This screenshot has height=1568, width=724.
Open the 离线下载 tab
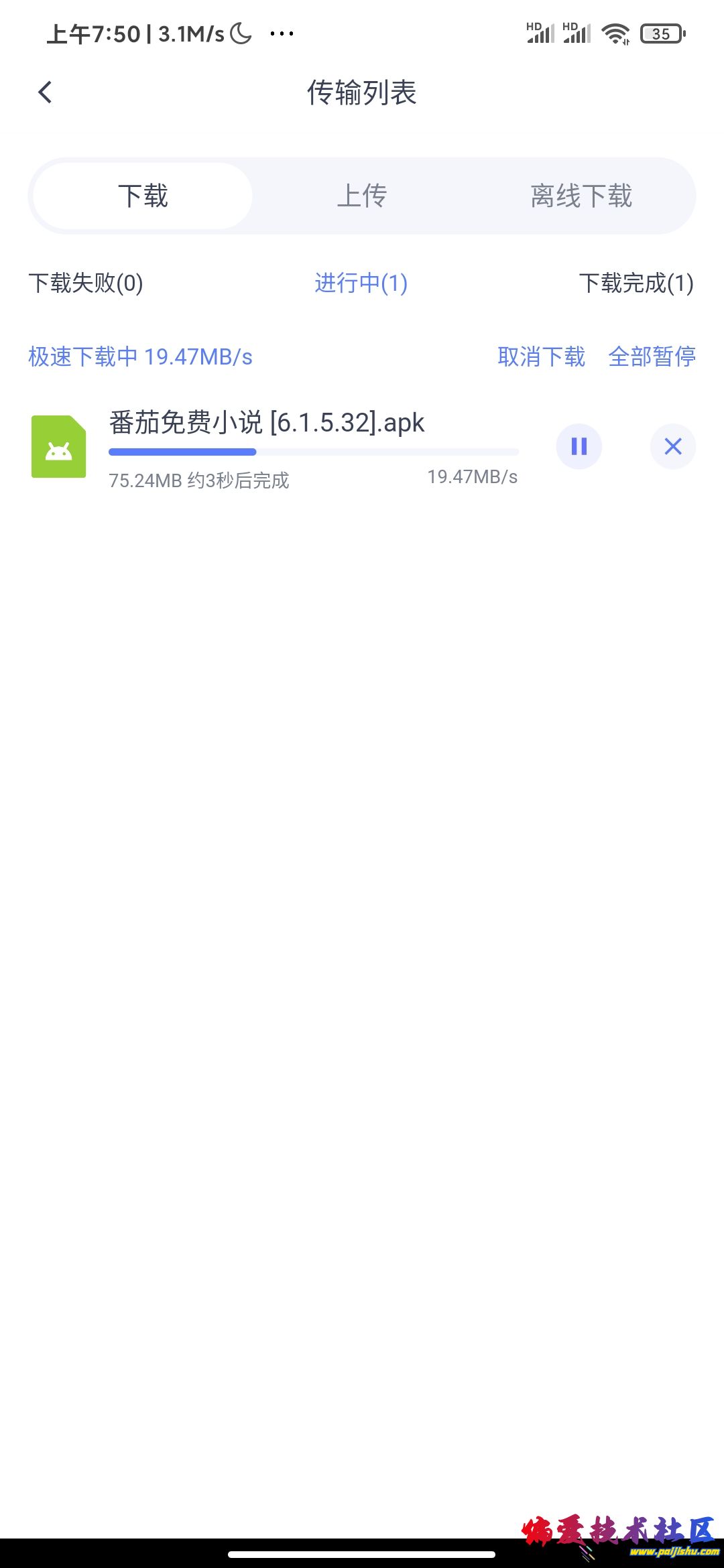tap(581, 196)
